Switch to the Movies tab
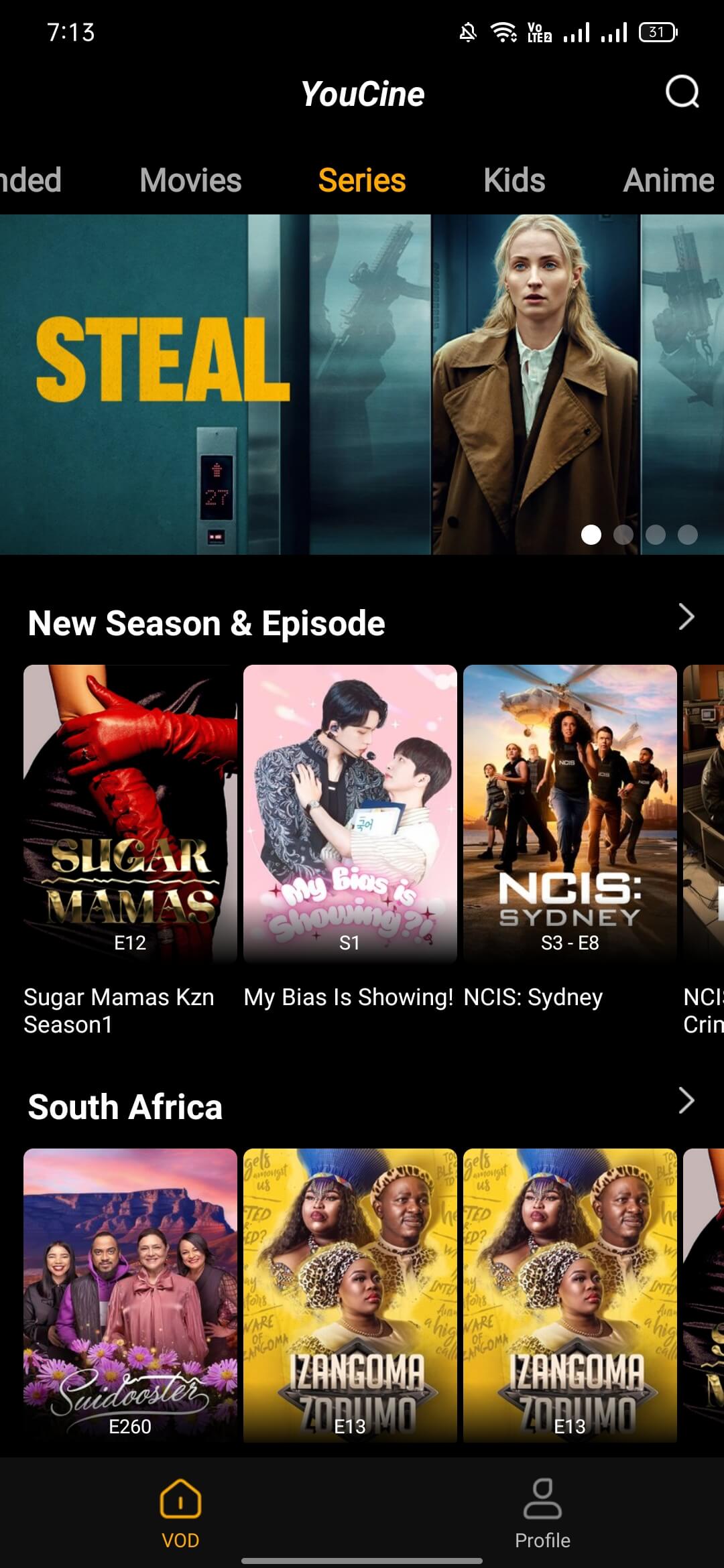The height and width of the screenshot is (1568, 724). tap(190, 180)
